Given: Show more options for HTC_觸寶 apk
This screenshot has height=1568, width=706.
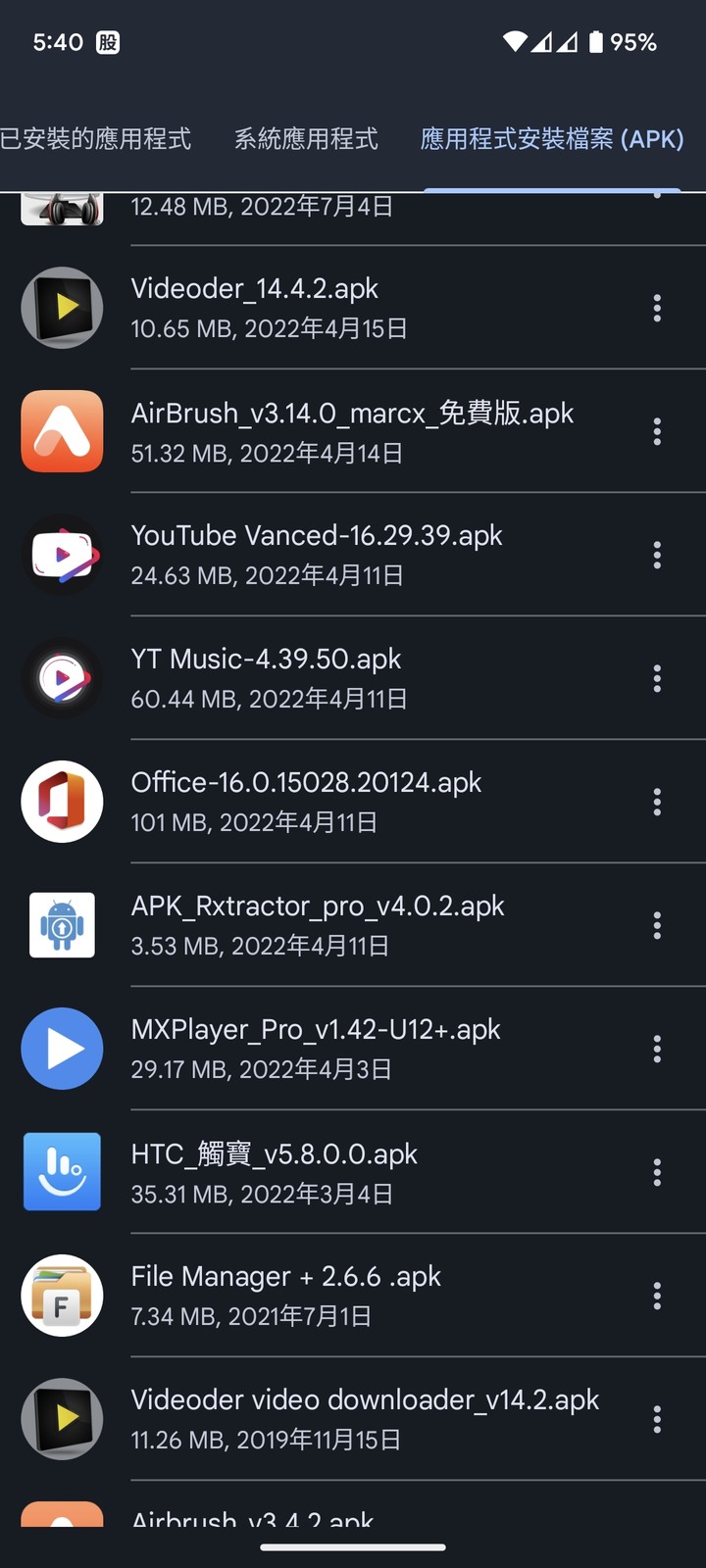Looking at the screenshot, I should coord(657,1173).
